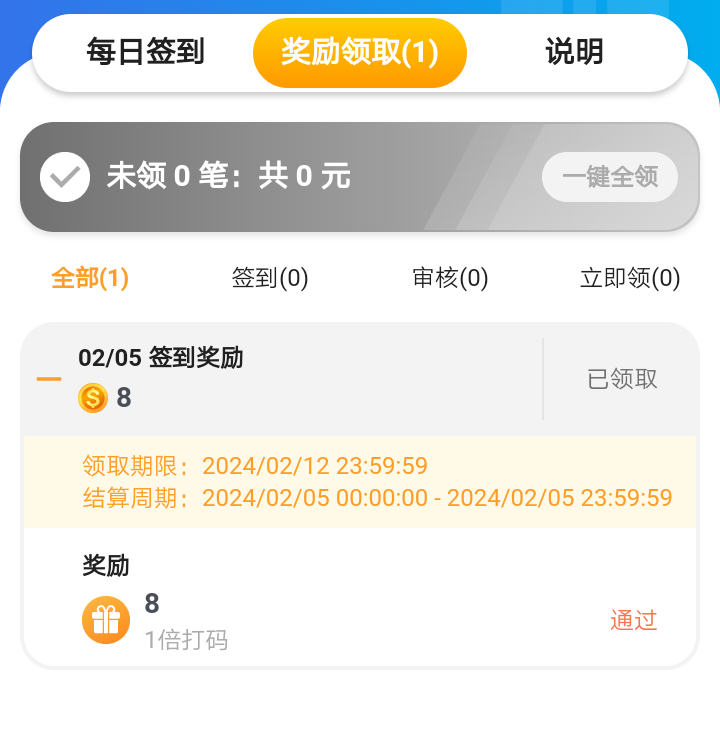Tap the 已领取 status button
The image size is (720, 738).
click(622, 380)
